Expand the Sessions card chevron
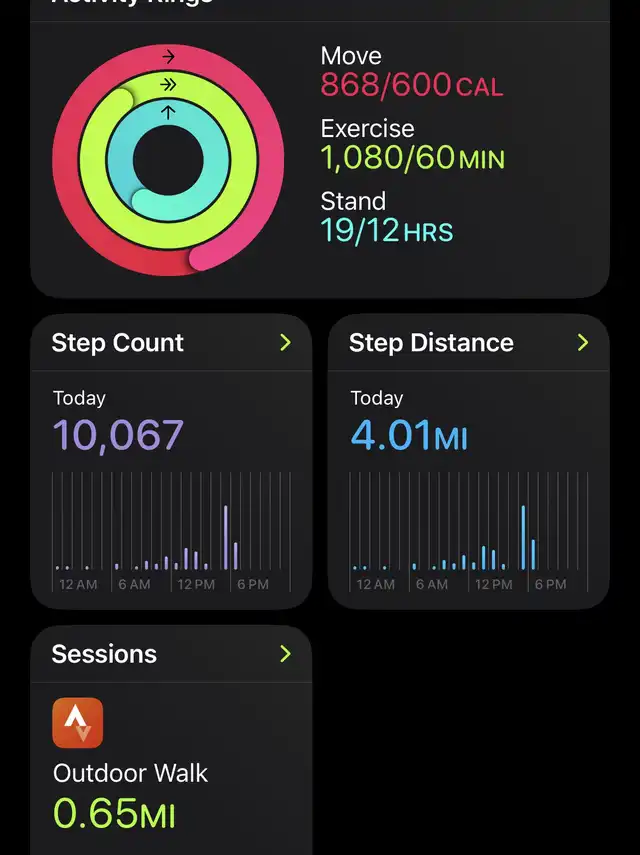 point(285,654)
